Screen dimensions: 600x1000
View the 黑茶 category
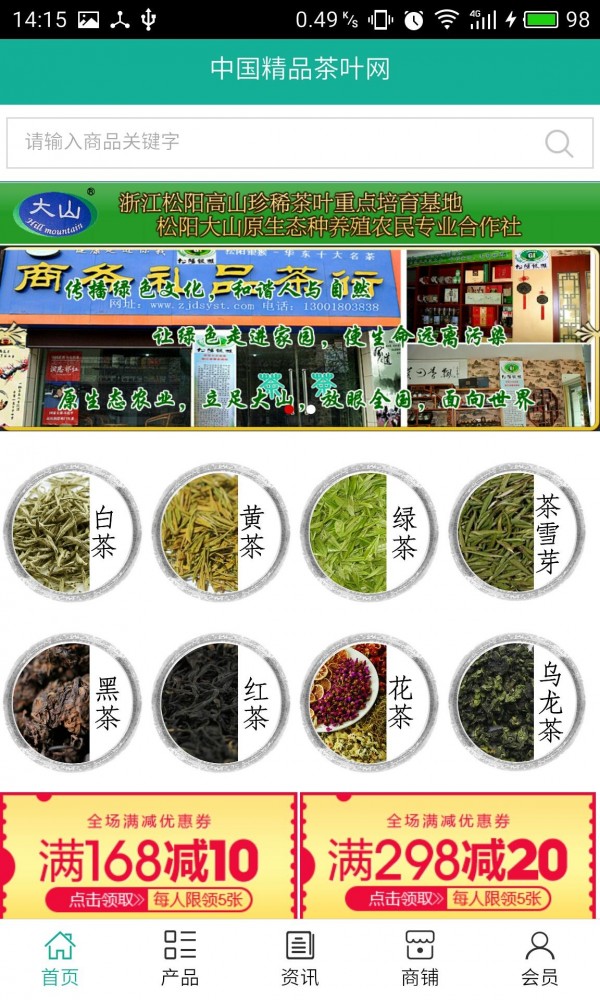click(74, 702)
